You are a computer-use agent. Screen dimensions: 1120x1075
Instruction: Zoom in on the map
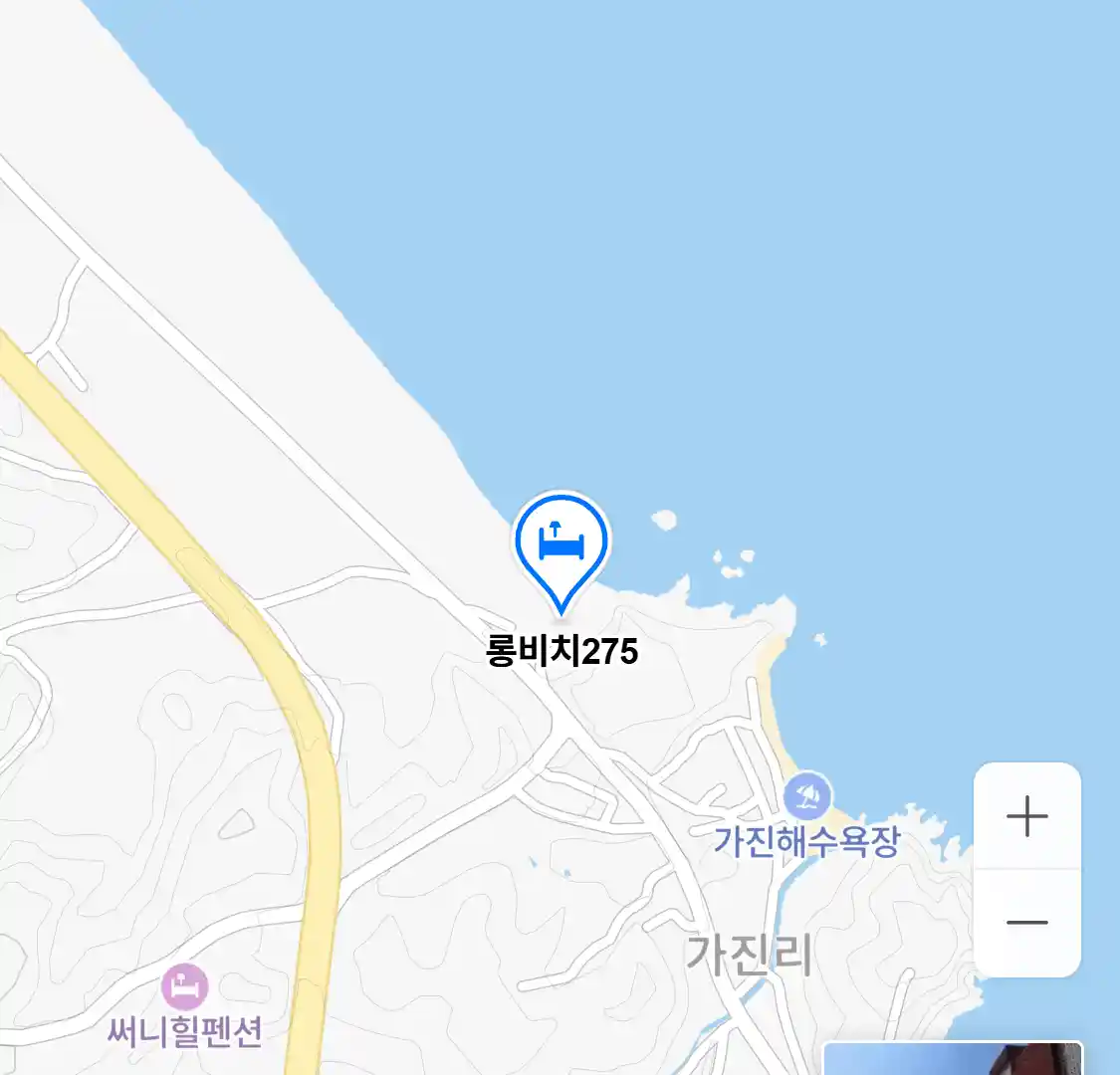(x=1026, y=816)
